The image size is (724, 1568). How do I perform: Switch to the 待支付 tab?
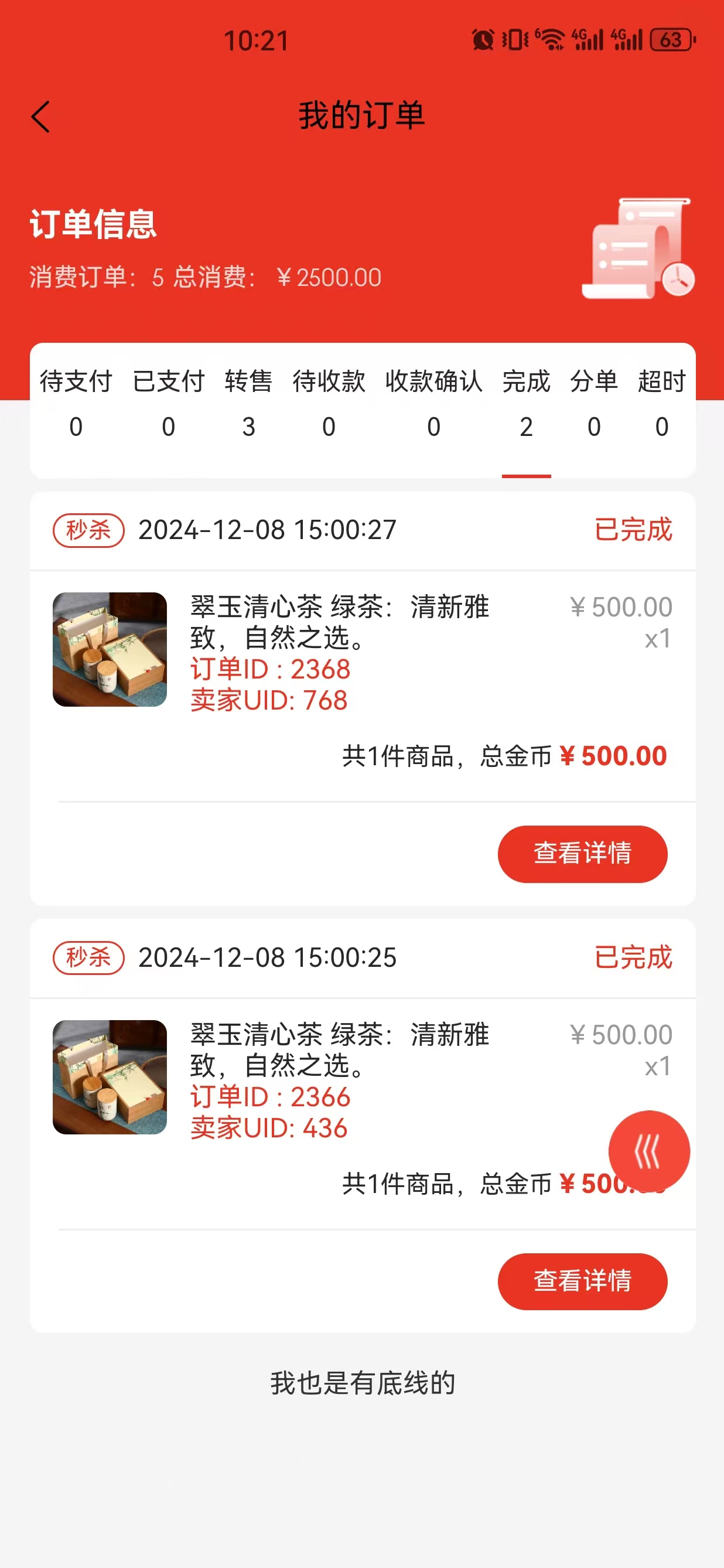click(x=76, y=403)
